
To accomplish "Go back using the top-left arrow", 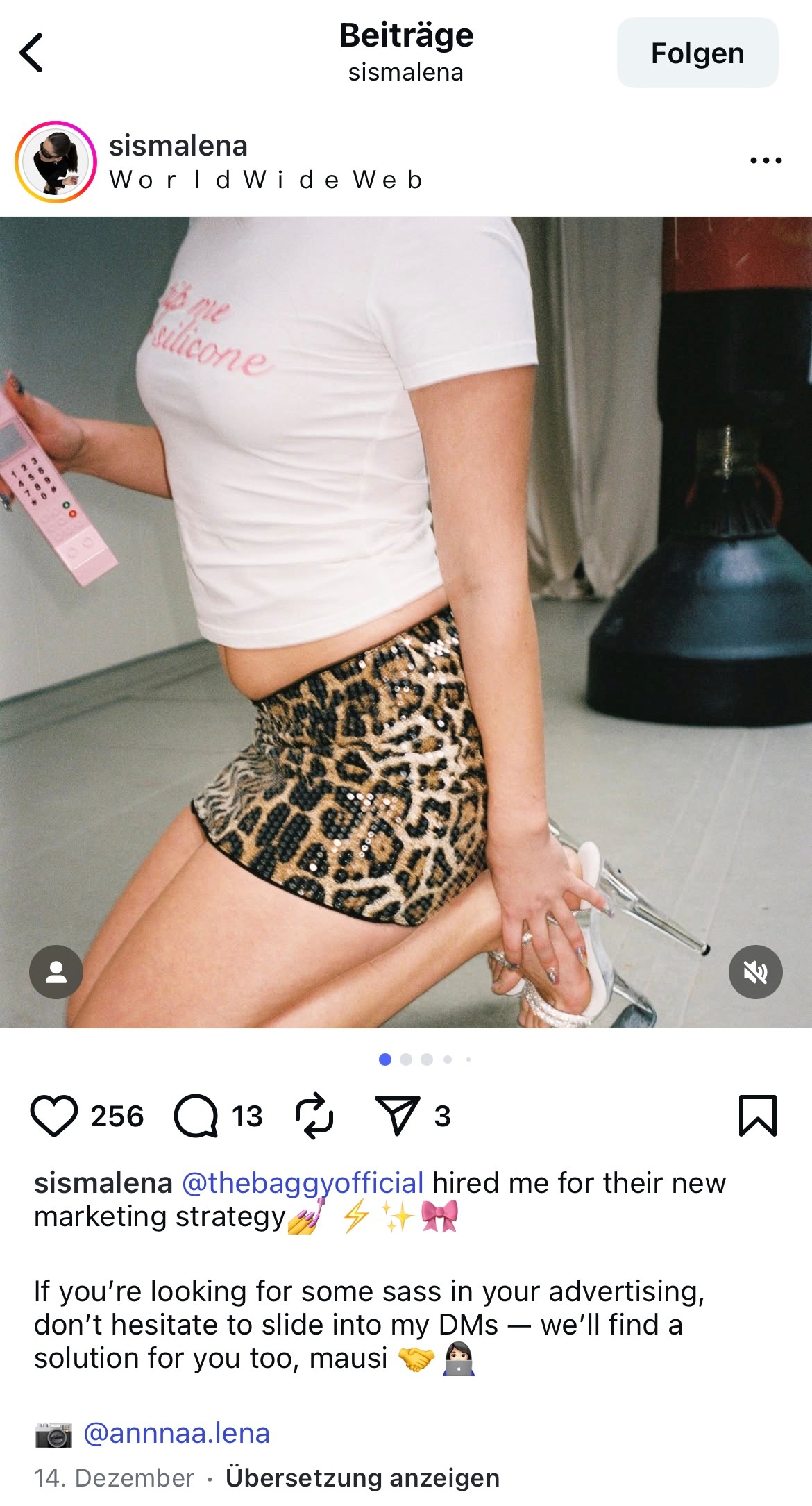I will pos(32,53).
